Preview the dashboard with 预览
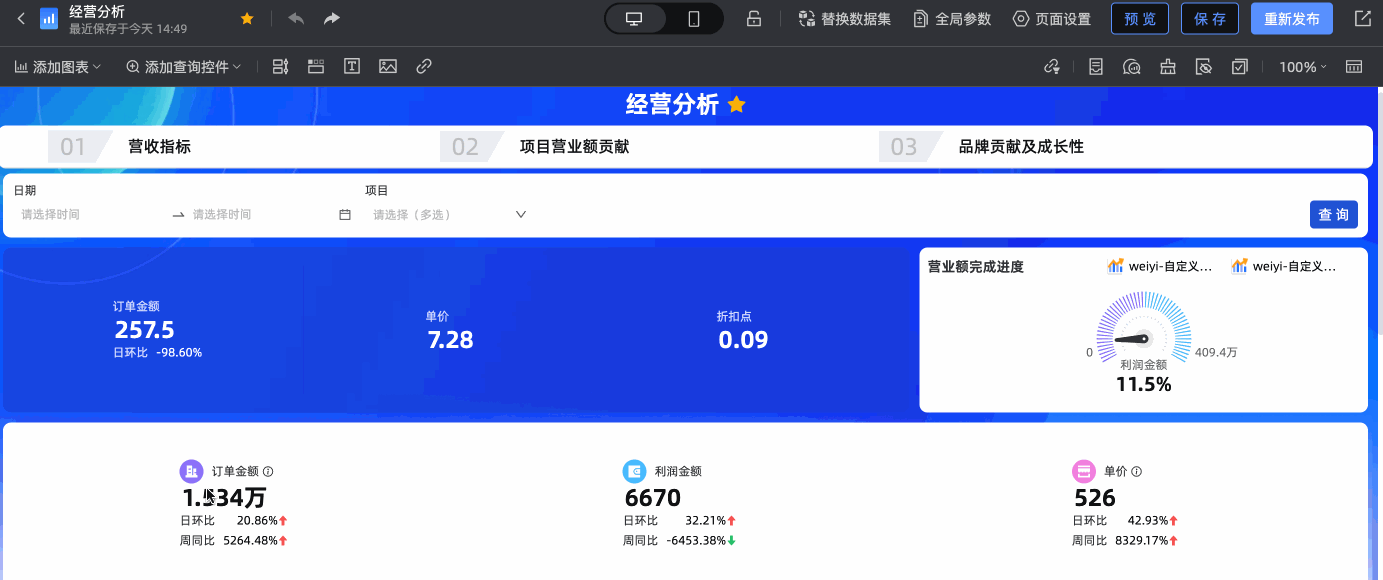1383x580 pixels. [x=1139, y=19]
